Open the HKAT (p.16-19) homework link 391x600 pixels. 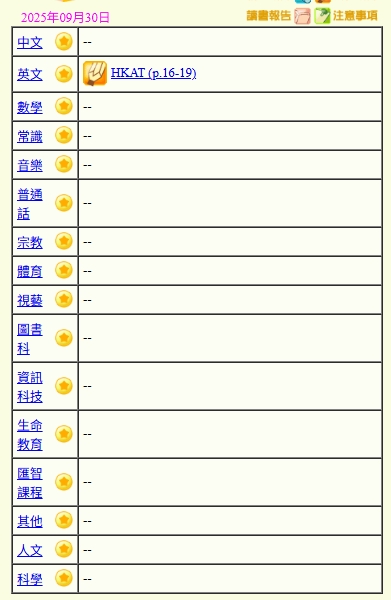coord(153,73)
